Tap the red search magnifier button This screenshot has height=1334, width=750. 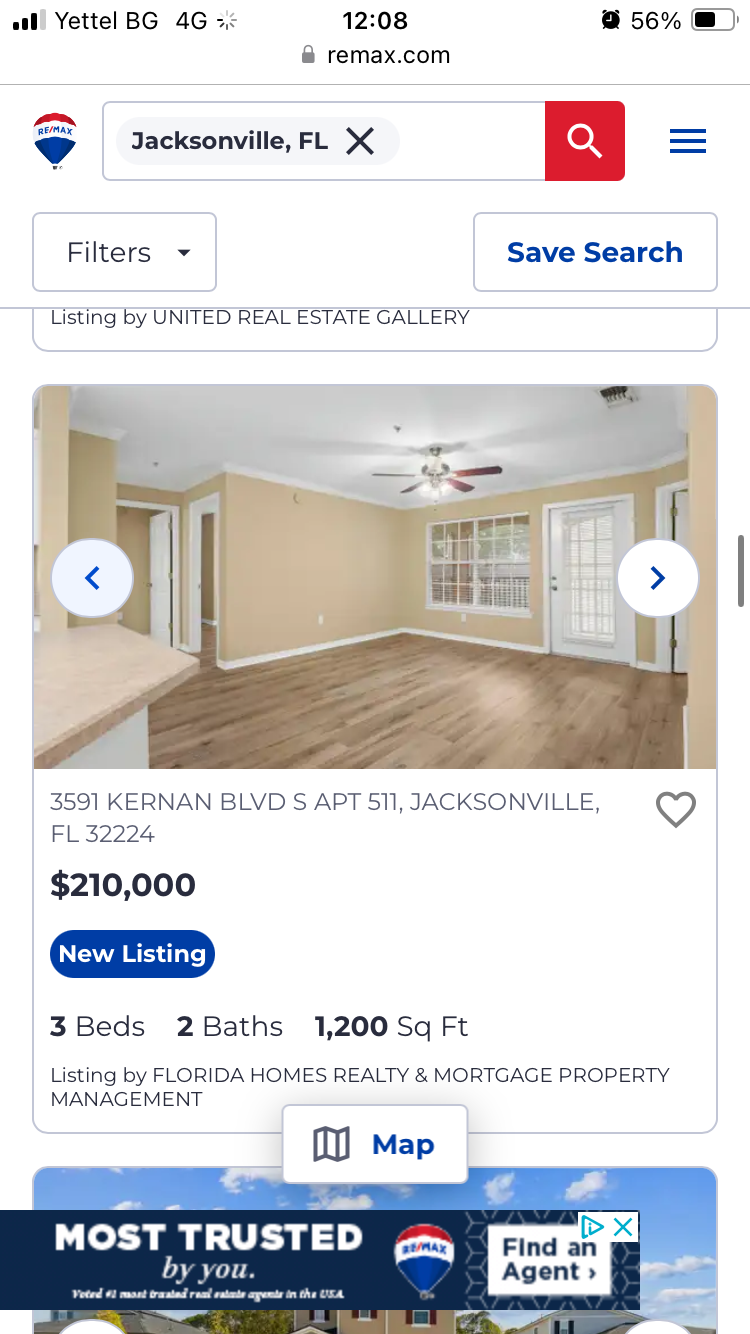pyautogui.click(x=584, y=141)
